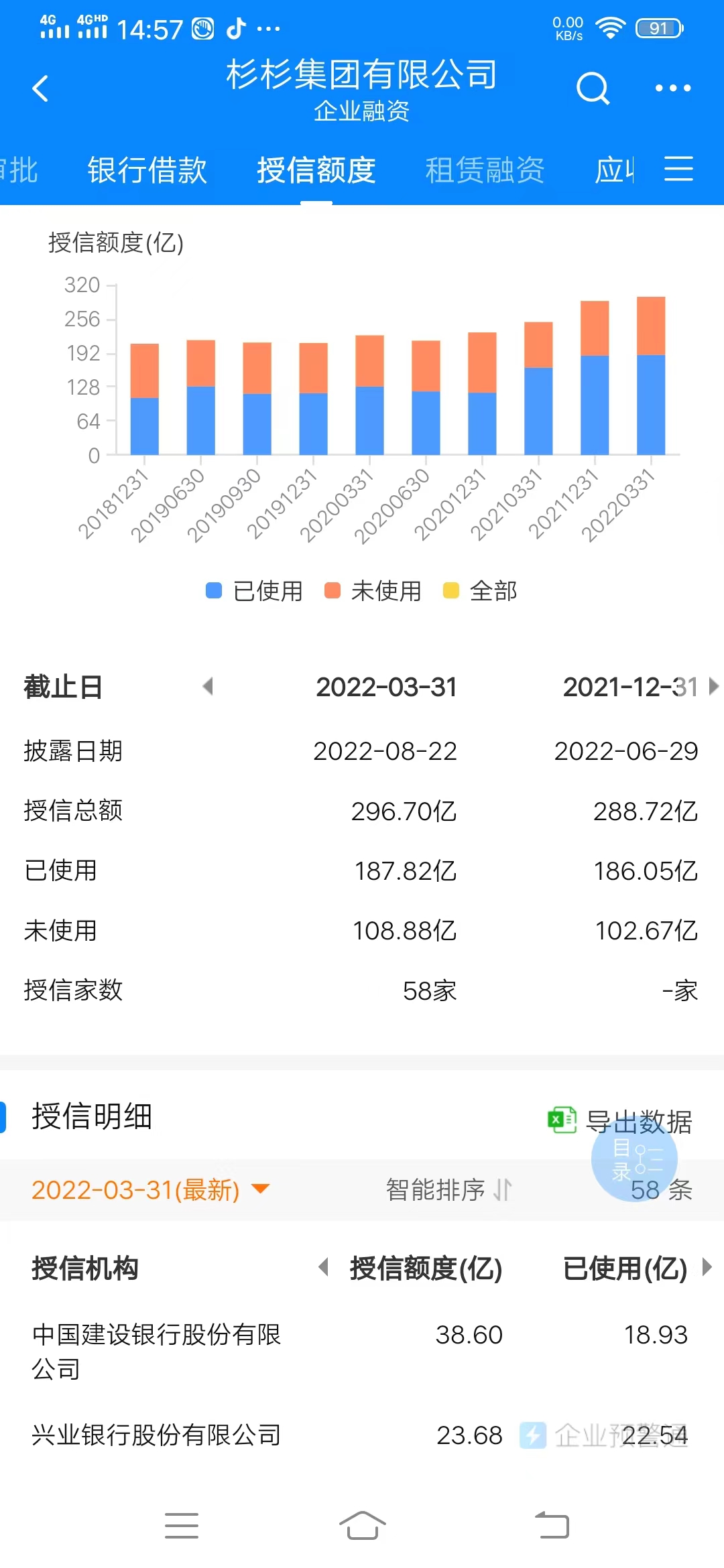This screenshot has height=1568, width=724.
Task: Show later dates with the 截止日 left arrow
Action: coord(208,686)
